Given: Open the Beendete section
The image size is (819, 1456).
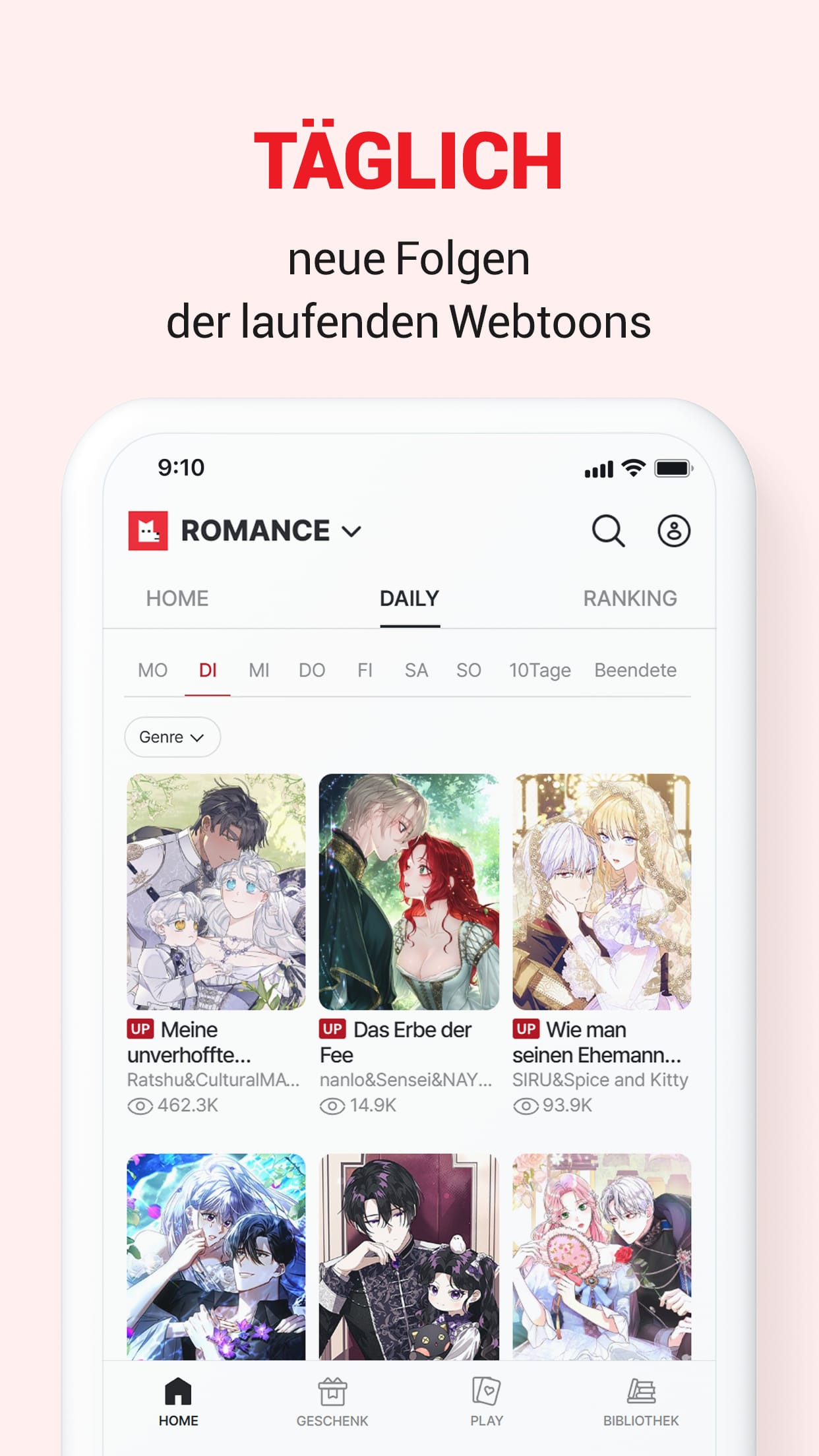Looking at the screenshot, I should pos(634,669).
